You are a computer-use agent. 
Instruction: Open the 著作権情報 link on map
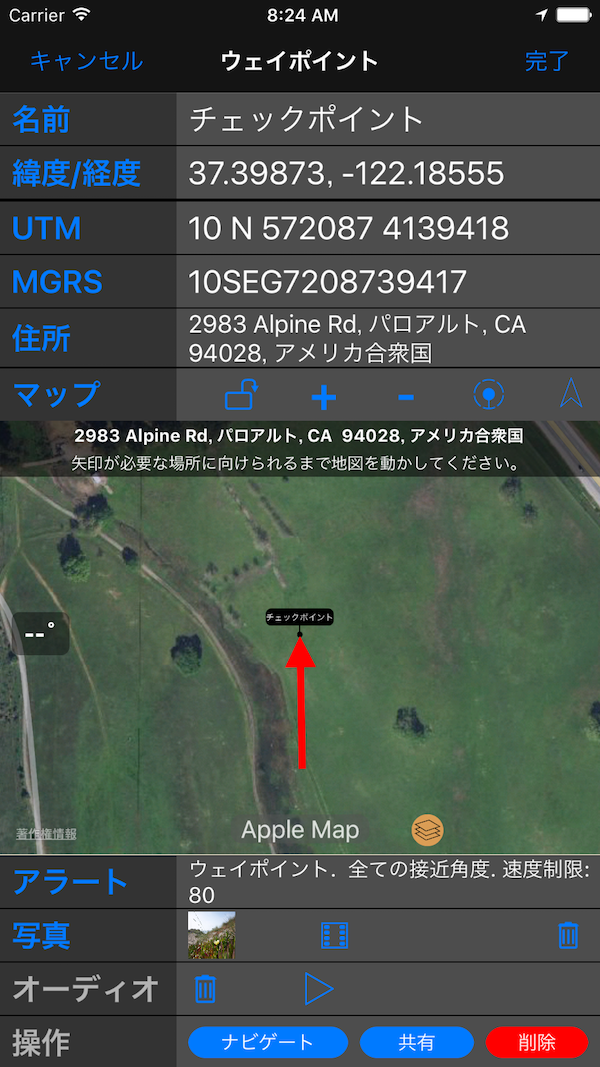click(x=46, y=834)
